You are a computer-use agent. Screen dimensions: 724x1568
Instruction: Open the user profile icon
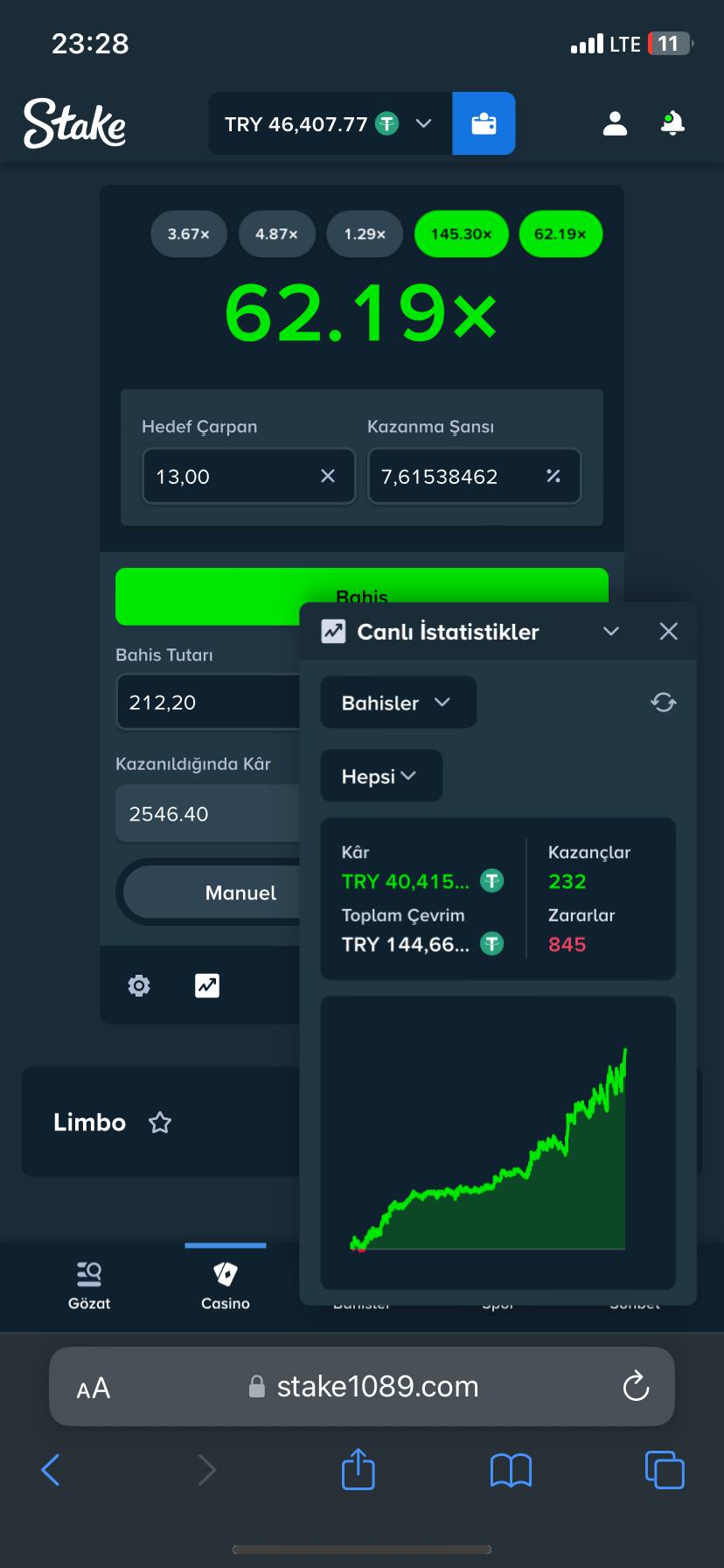616,123
